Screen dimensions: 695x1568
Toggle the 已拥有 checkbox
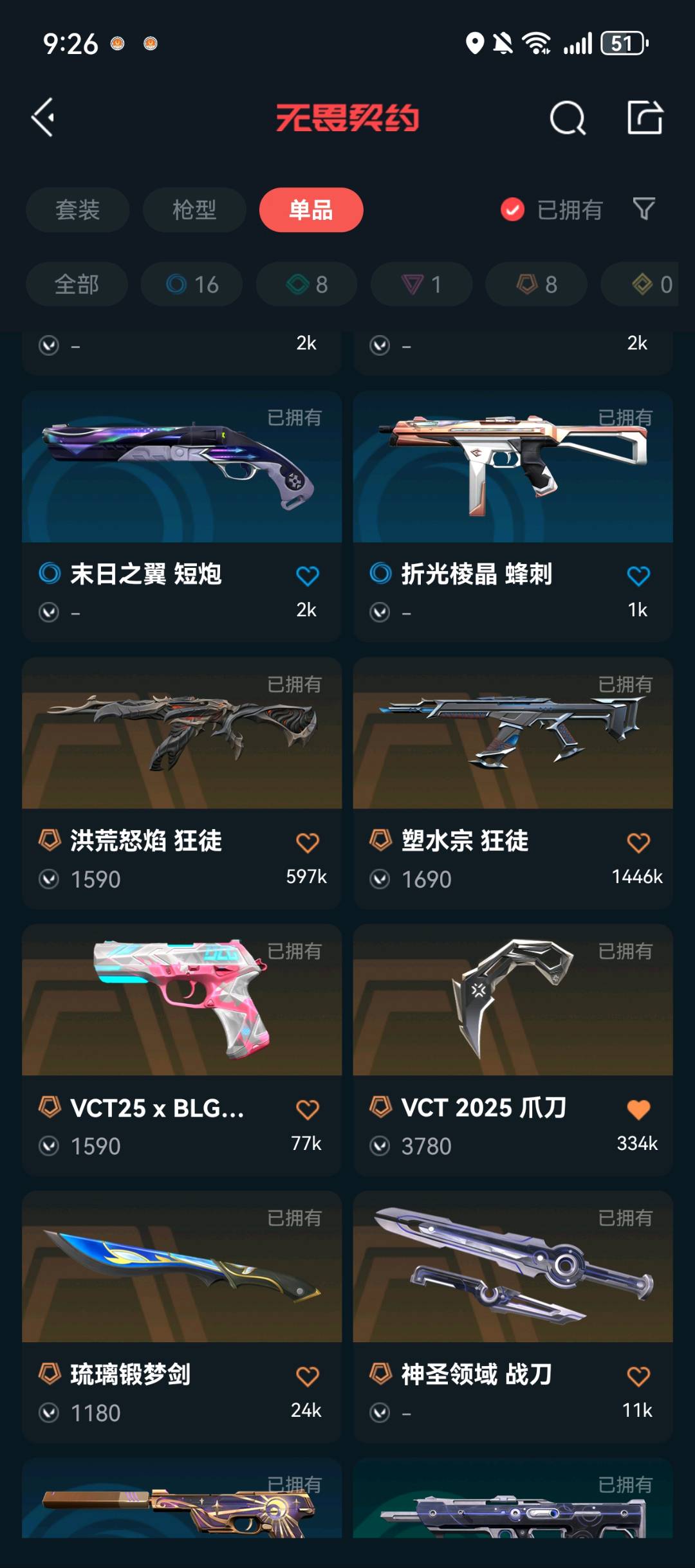pyautogui.click(x=512, y=210)
